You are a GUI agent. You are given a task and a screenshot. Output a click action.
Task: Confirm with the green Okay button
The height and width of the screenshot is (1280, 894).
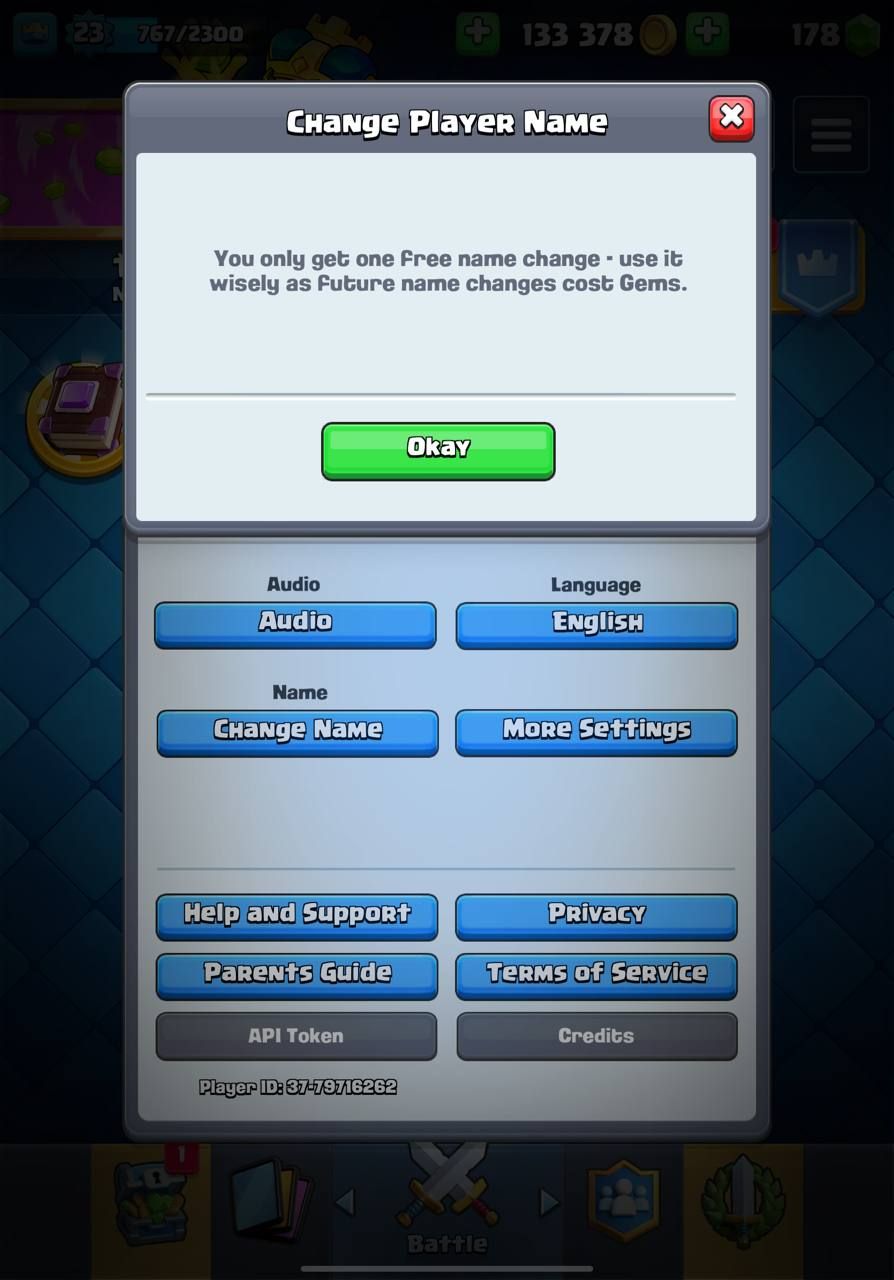[x=438, y=450]
